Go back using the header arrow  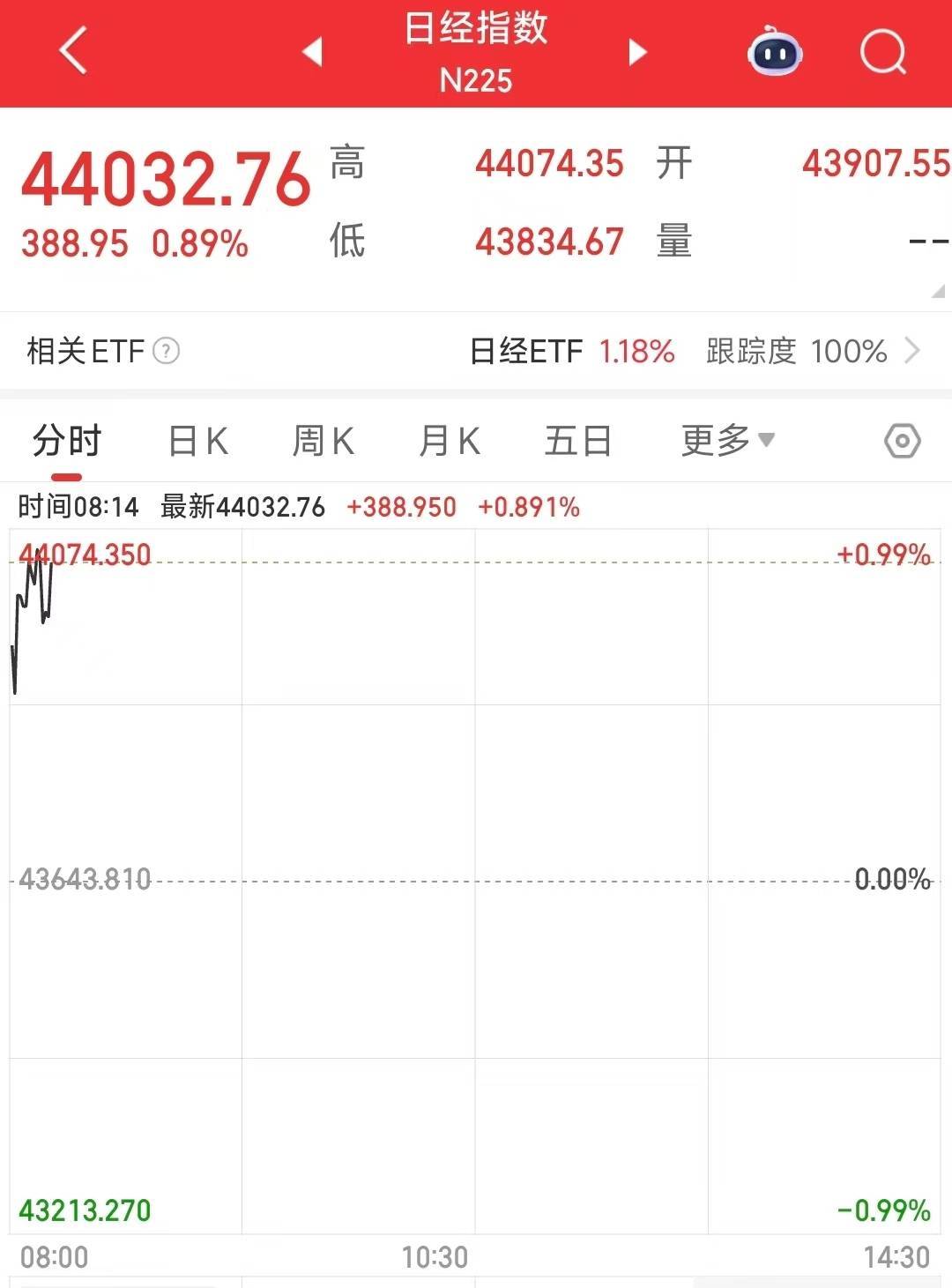click(74, 51)
